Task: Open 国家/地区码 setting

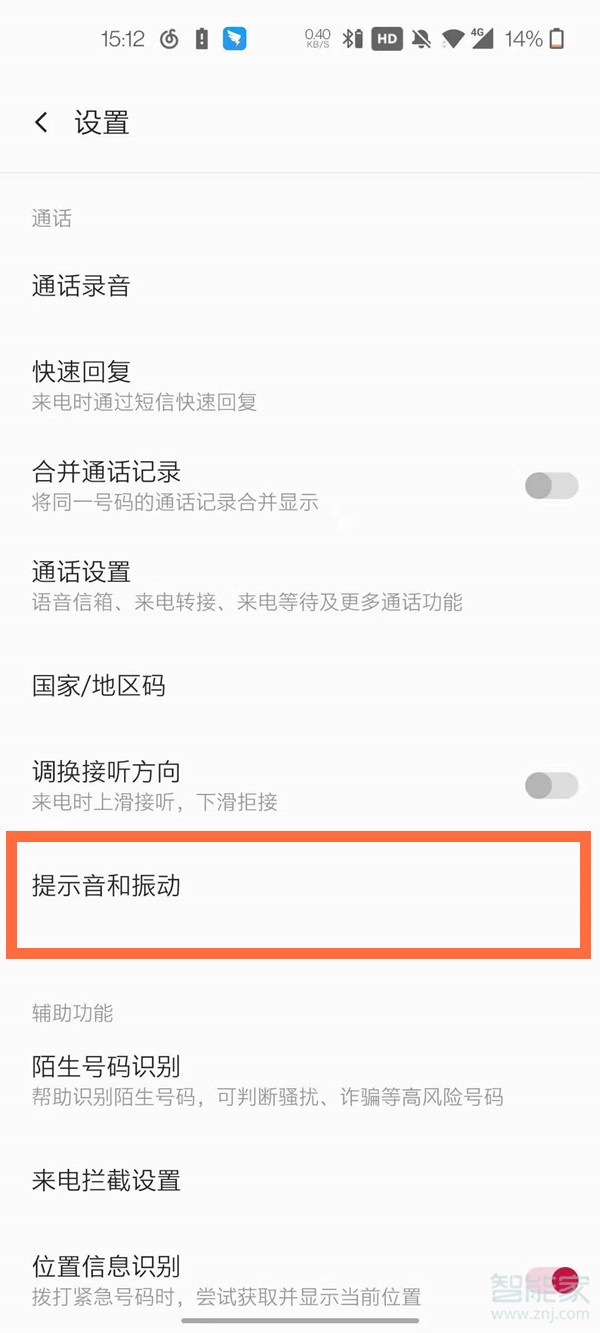Action: (x=98, y=686)
